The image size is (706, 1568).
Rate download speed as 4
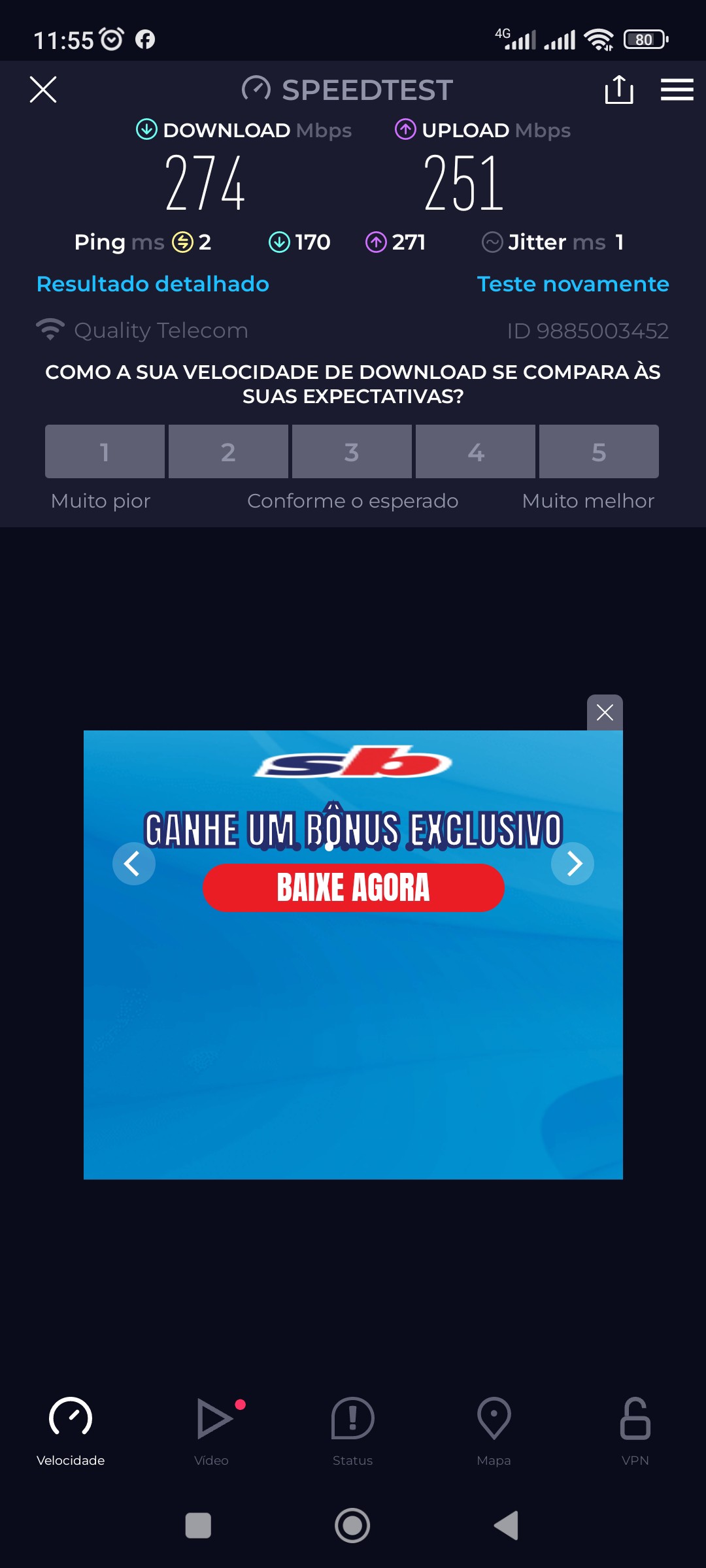475,451
